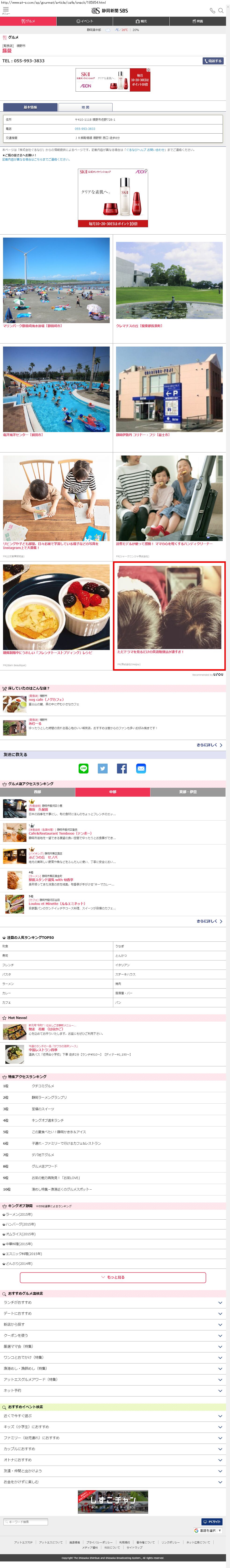The height and width of the screenshot is (1568, 230).
Task: Tap the もっと見る button
Action: pos(113,1277)
